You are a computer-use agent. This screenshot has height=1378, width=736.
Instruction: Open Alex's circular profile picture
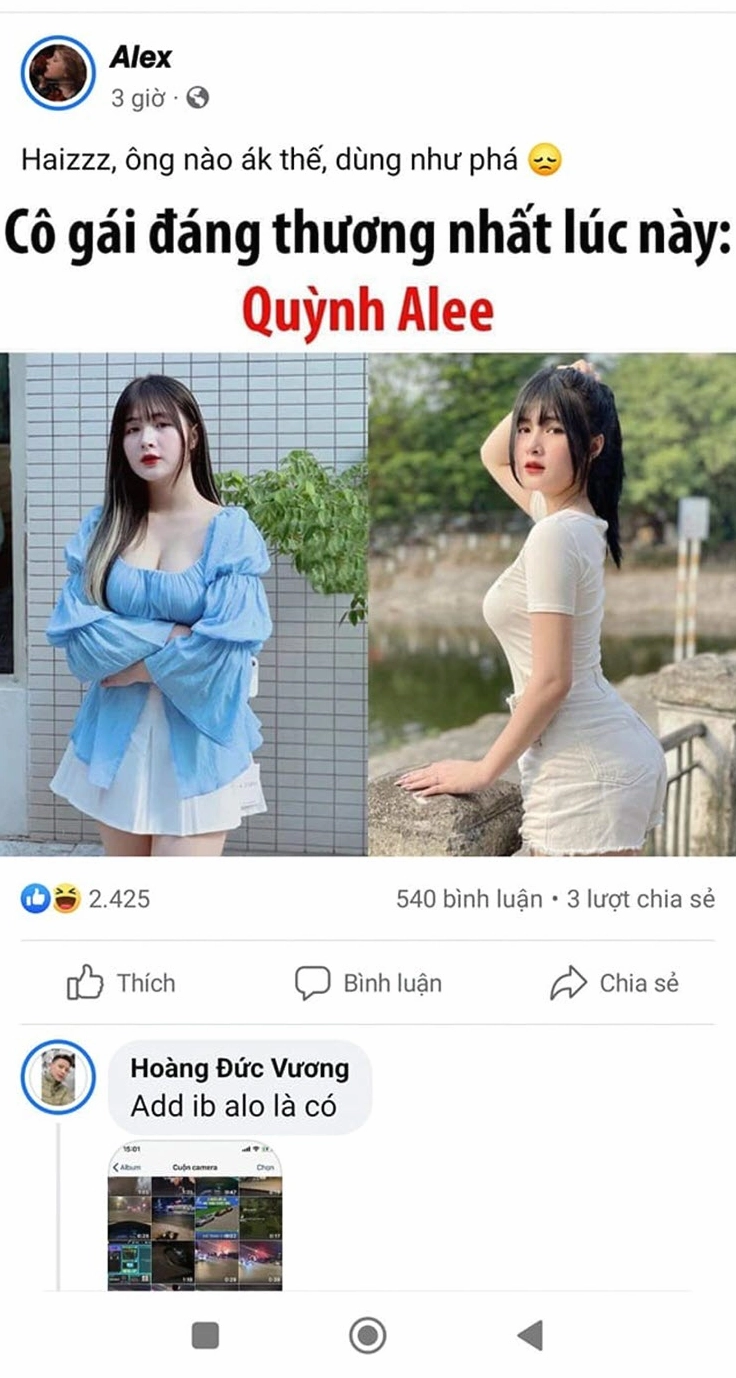coord(58,67)
